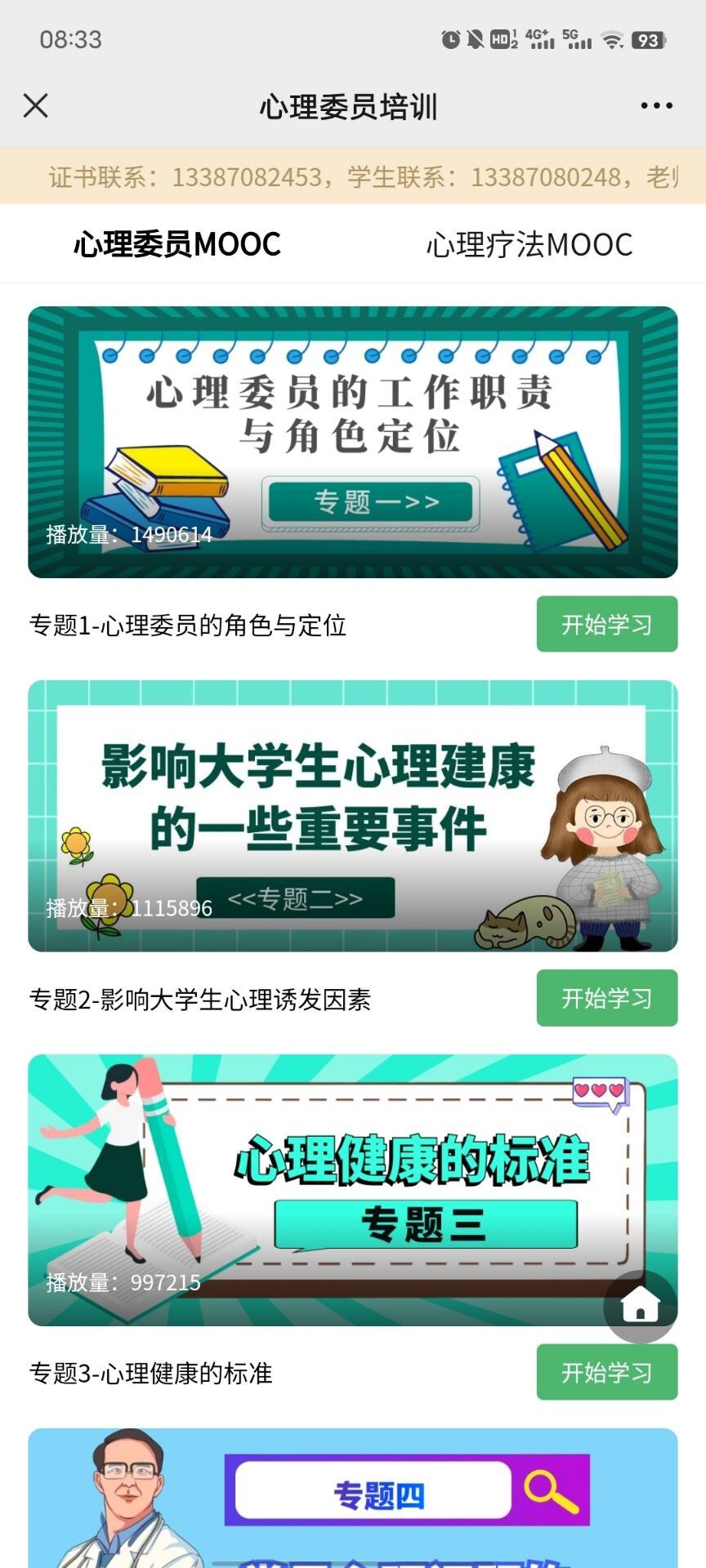Tap 开始学习 for 专题1-心理委员的角色与定位
Screen dimensions: 706x1568
pyautogui.click(x=606, y=624)
